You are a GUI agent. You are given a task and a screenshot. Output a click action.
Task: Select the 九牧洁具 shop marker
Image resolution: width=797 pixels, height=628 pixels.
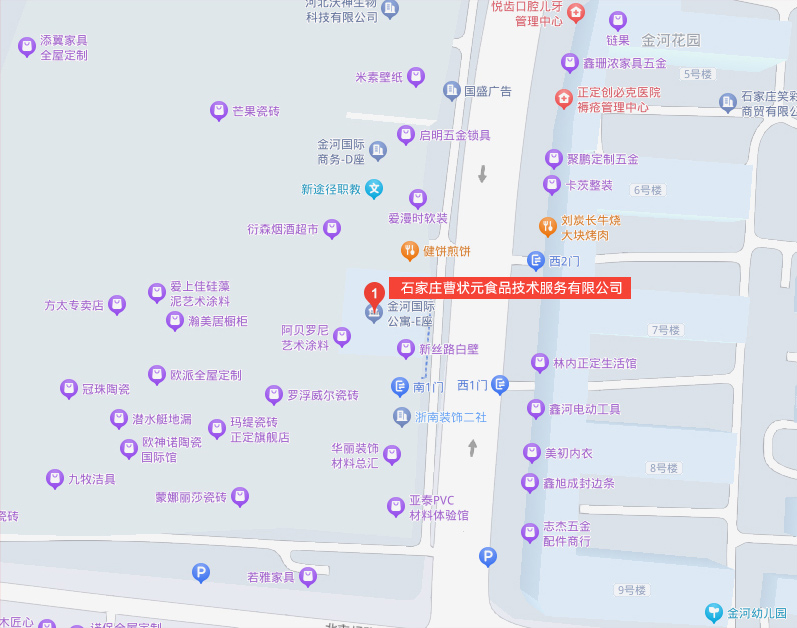(55, 479)
